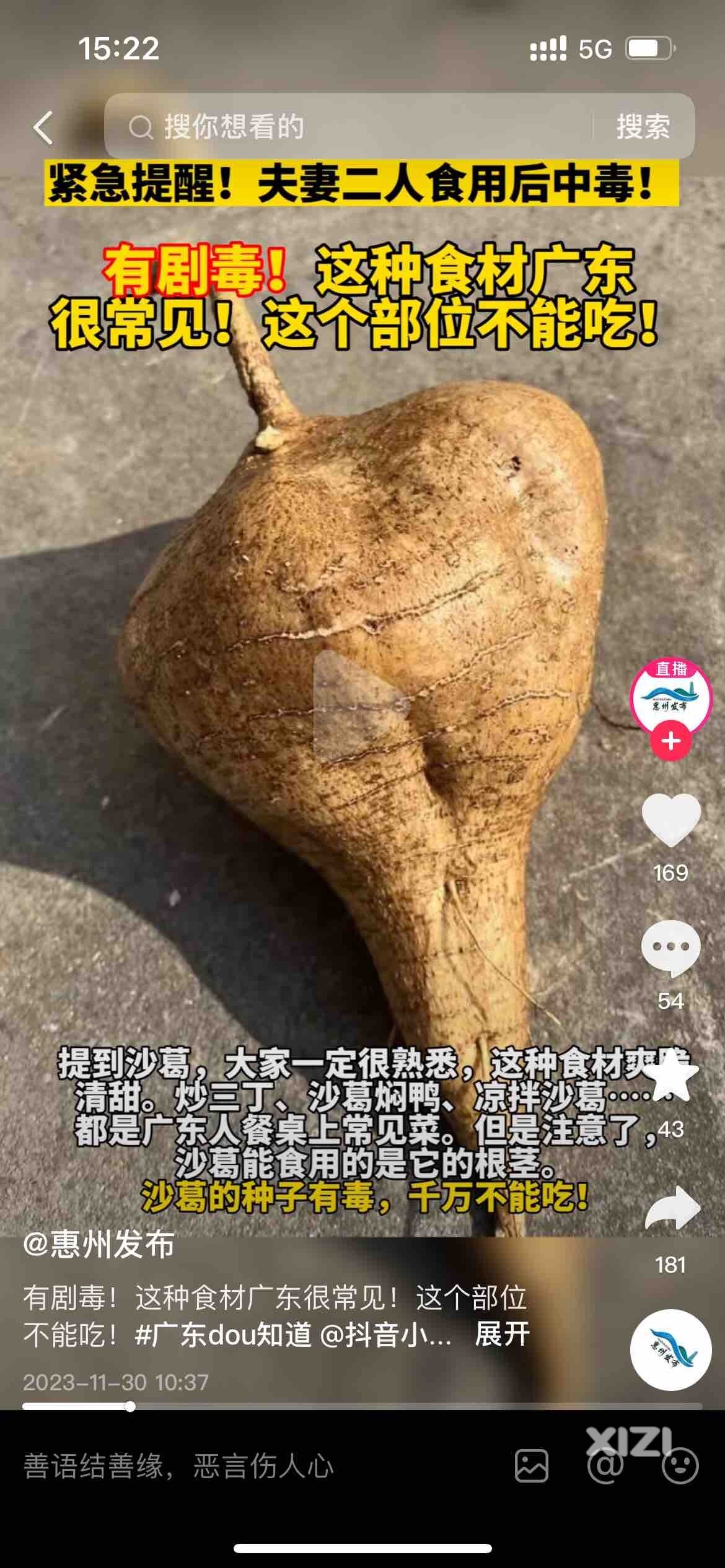
Task: Open the search box 搜你想看的
Action: (x=347, y=127)
